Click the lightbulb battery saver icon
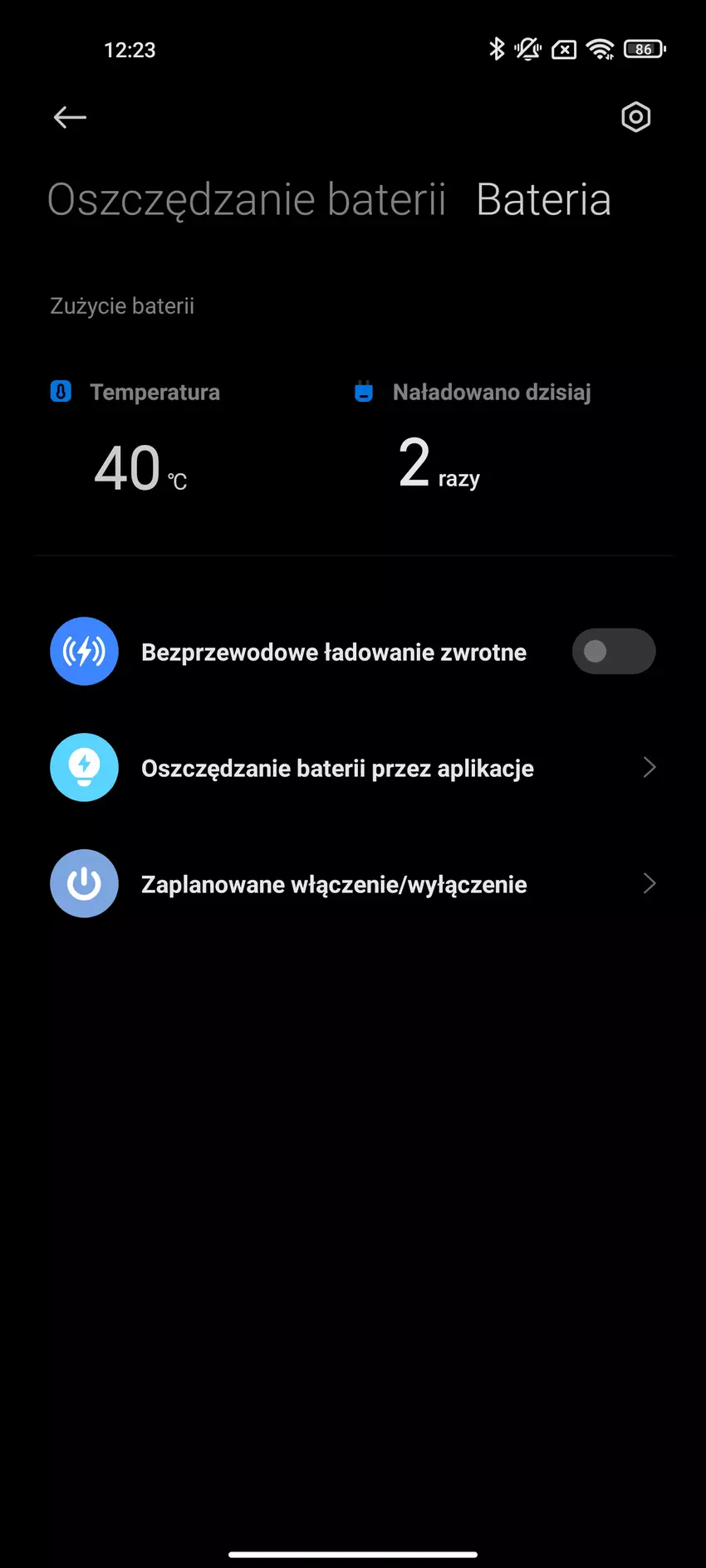This screenshot has width=706, height=1568. coord(84,767)
